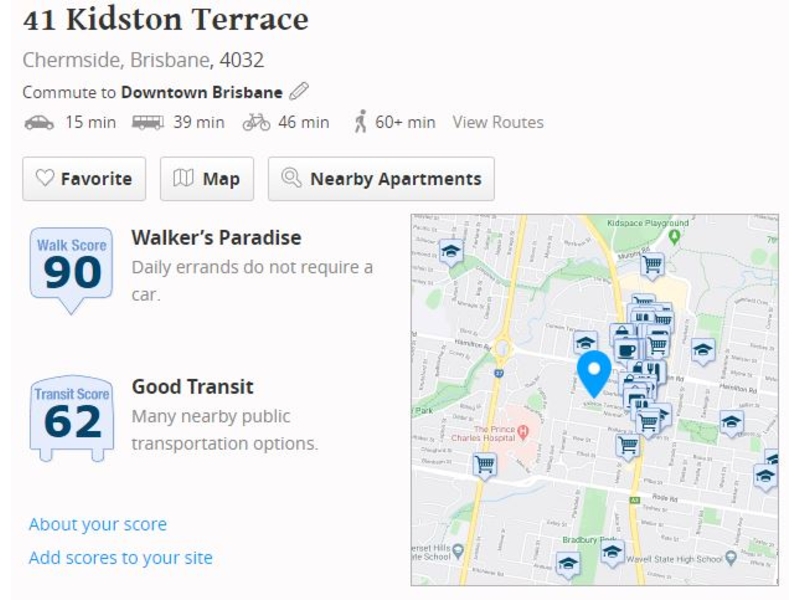Tap the Transit Score 62 badge
800x600 pixels.
[71, 417]
